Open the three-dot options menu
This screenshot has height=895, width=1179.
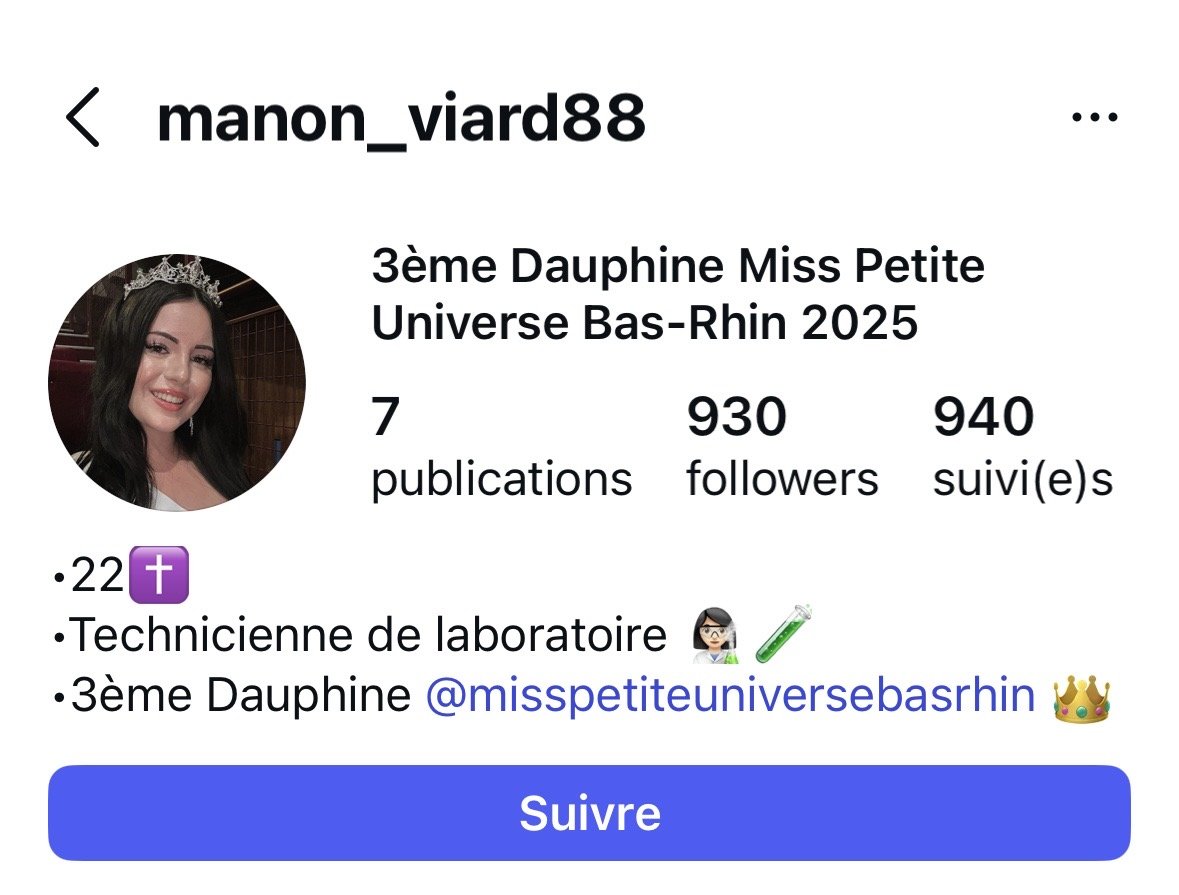[x=1094, y=118]
